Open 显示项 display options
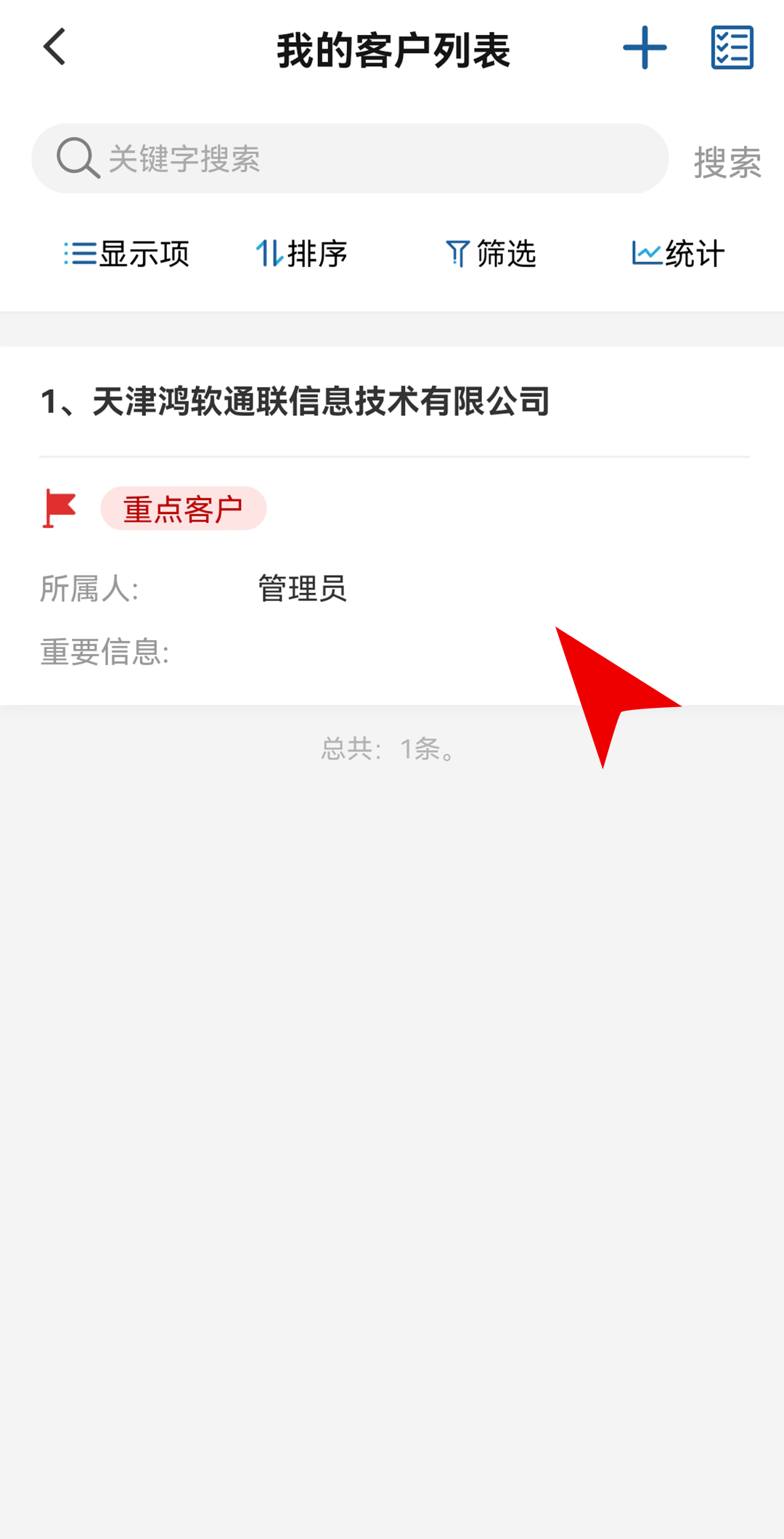Image resolution: width=784 pixels, height=1539 pixels. coord(127,254)
